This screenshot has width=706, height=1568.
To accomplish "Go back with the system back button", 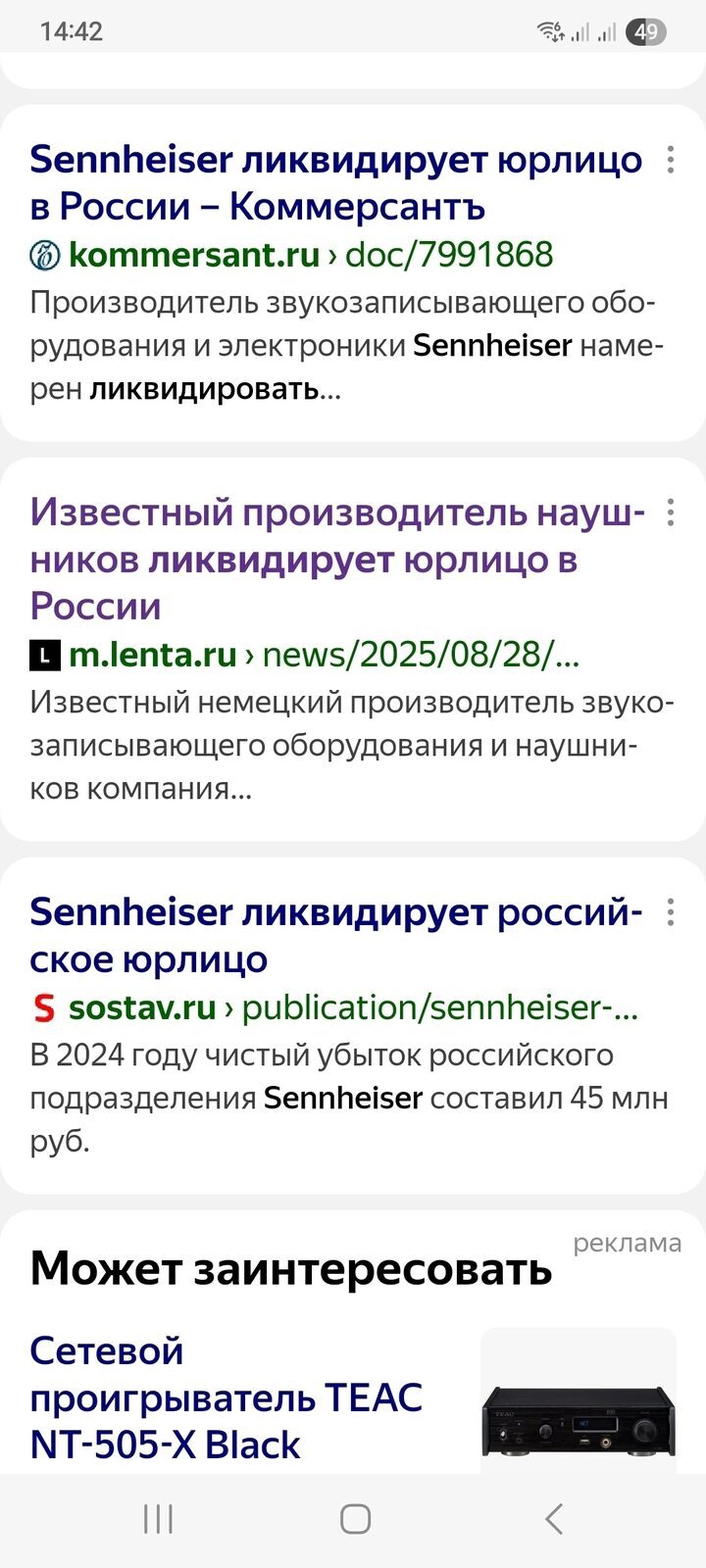I will (554, 1519).
